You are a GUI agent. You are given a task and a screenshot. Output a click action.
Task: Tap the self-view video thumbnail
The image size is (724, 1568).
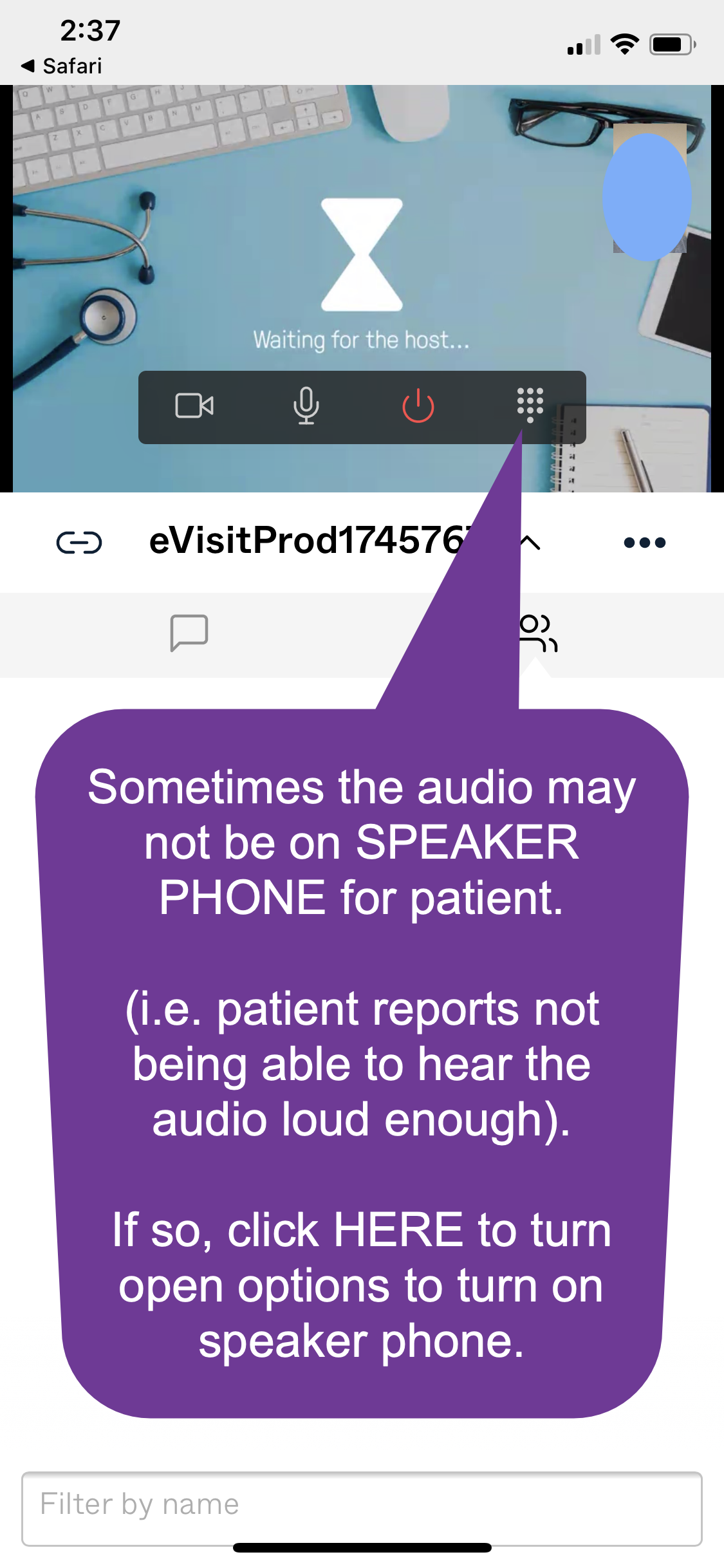pyautogui.click(x=649, y=189)
